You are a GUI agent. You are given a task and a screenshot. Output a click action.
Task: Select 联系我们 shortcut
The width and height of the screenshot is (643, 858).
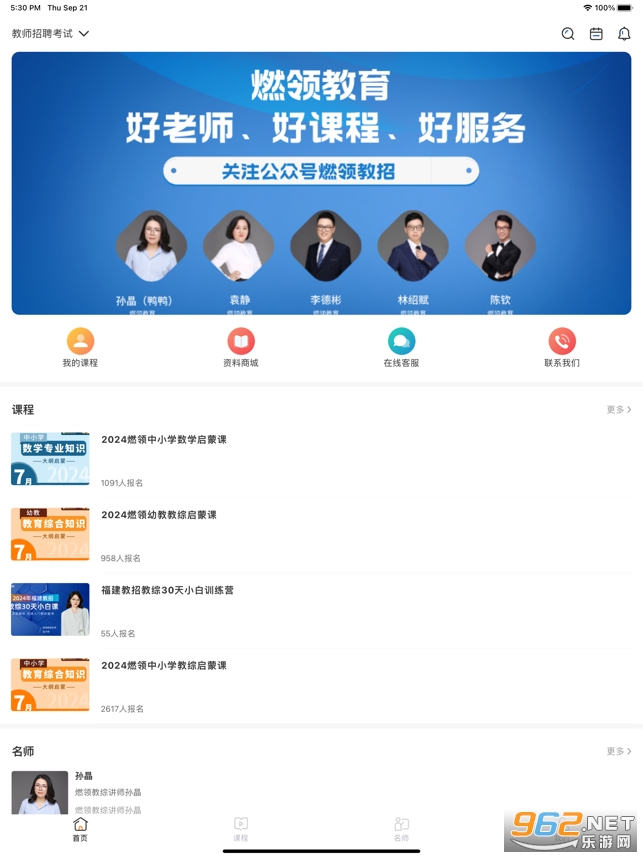click(562, 348)
